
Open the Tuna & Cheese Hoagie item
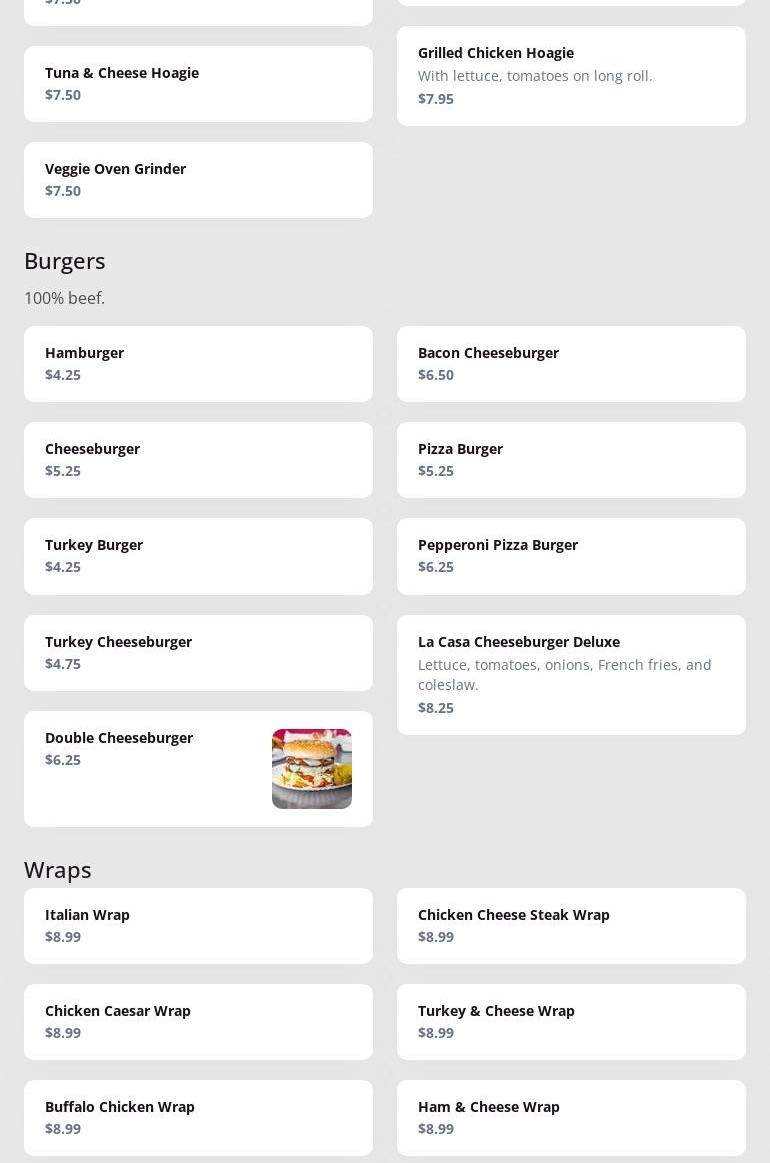tap(198, 84)
